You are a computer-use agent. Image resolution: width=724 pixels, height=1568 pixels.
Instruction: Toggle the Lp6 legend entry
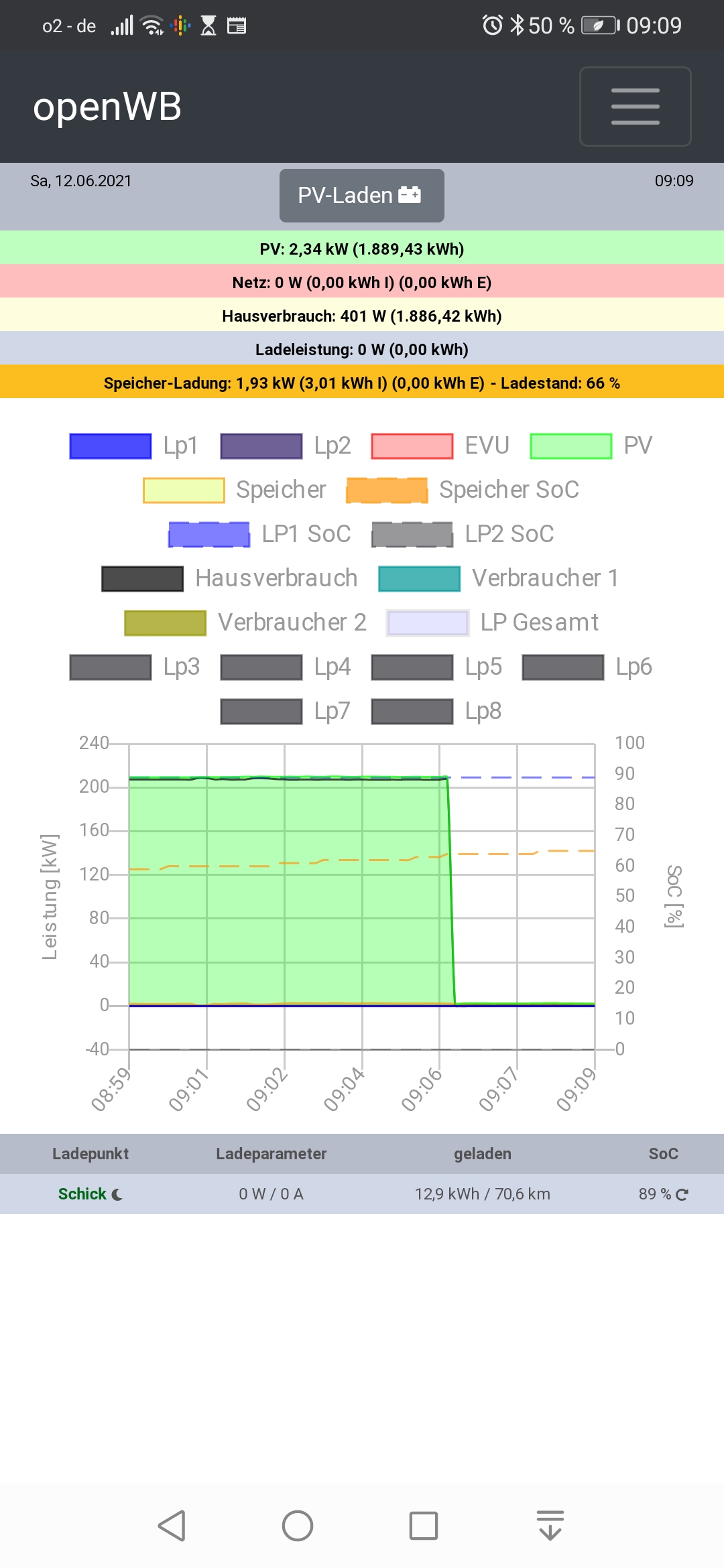pyautogui.click(x=587, y=667)
